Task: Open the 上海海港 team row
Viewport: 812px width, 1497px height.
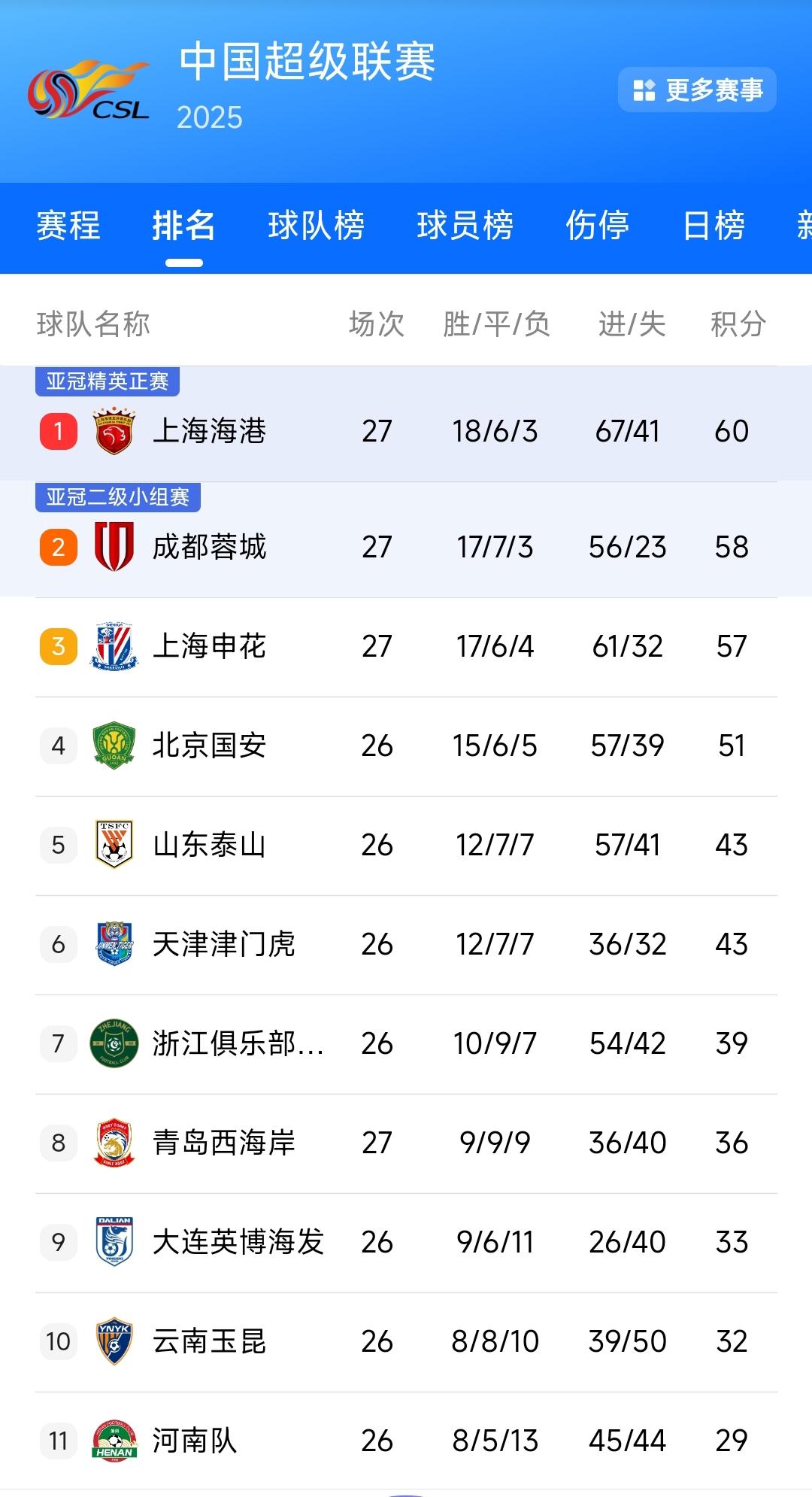Action: point(406,424)
